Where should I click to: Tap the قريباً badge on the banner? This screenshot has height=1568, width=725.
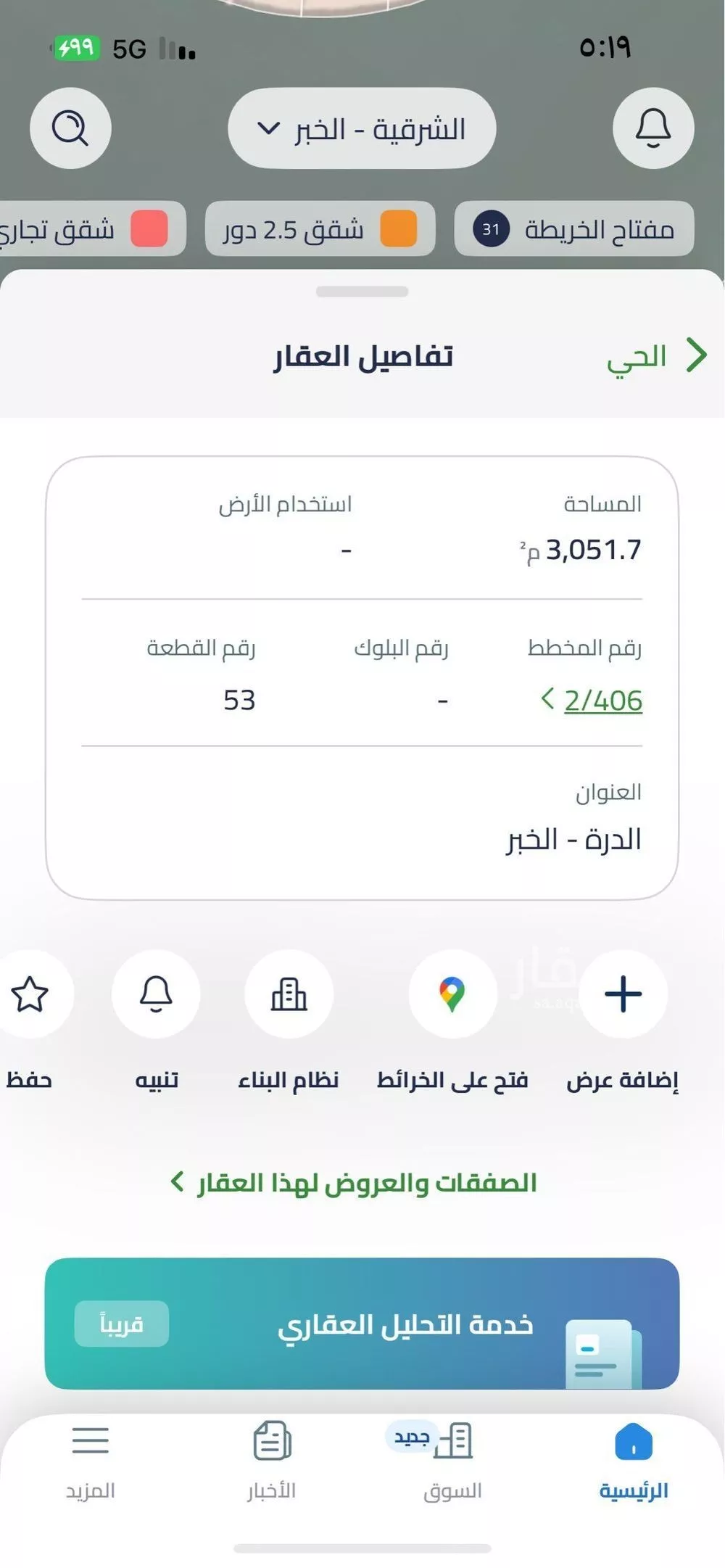pyautogui.click(x=122, y=1323)
